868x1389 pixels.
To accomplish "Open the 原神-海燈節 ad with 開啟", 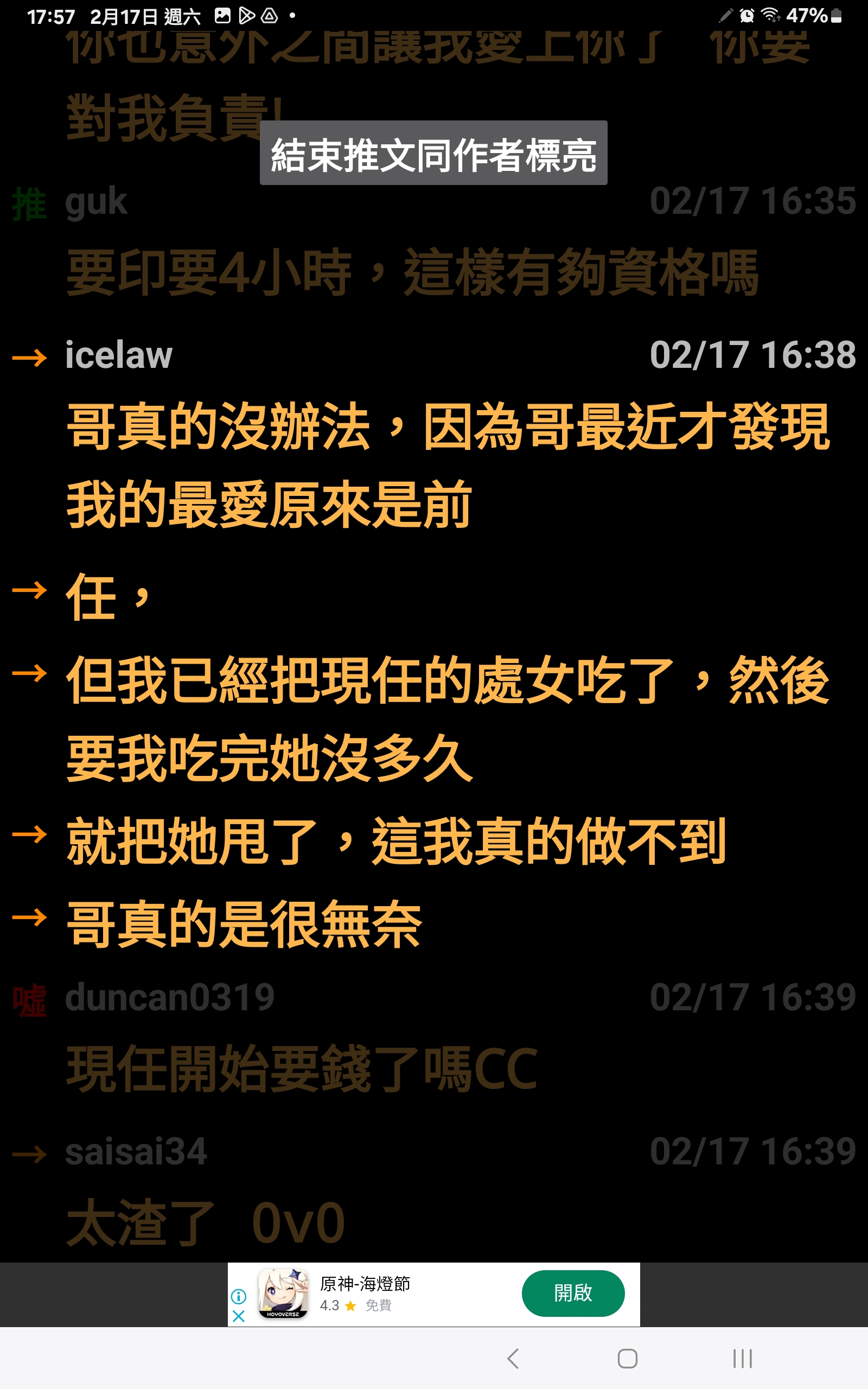I will pyautogui.click(x=572, y=1293).
